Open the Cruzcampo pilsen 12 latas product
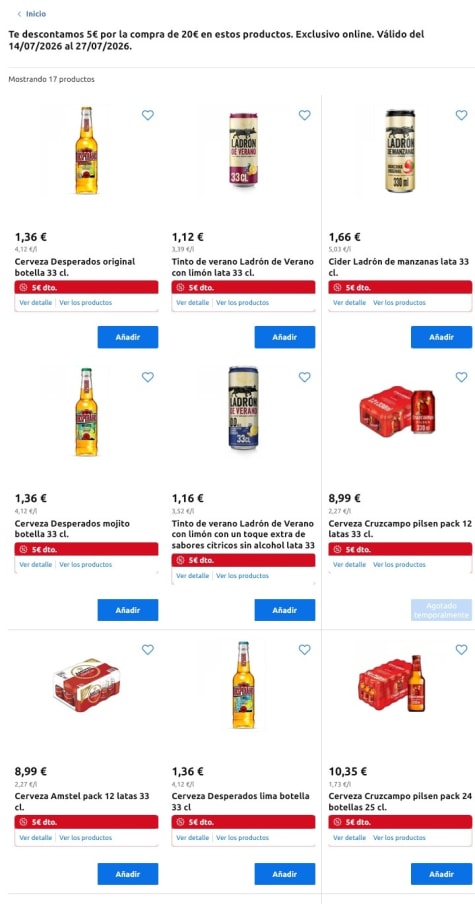This screenshot has height=904, width=475. (x=399, y=529)
